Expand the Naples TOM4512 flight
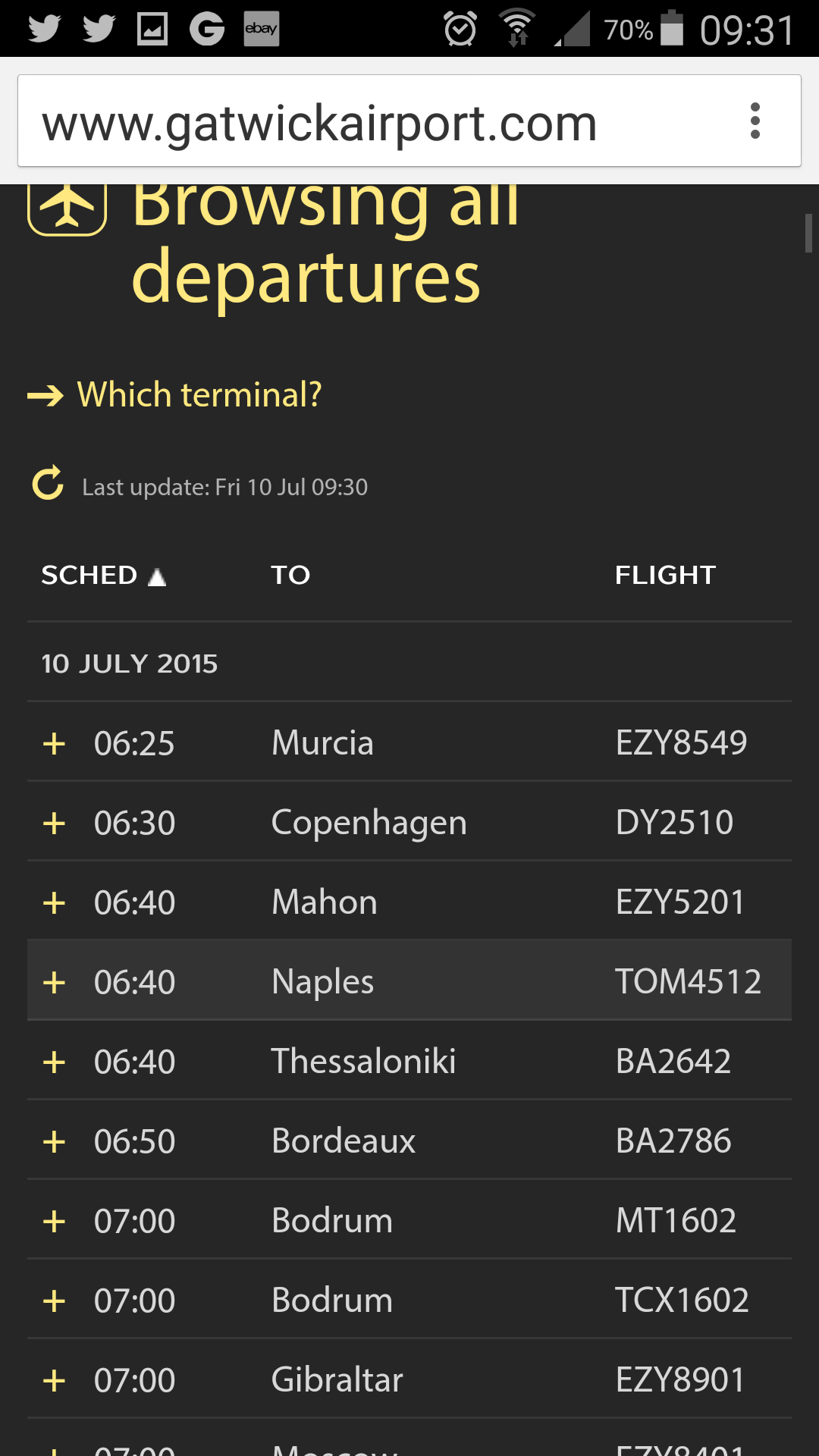The width and height of the screenshot is (819, 1456). (x=409, y=981)
